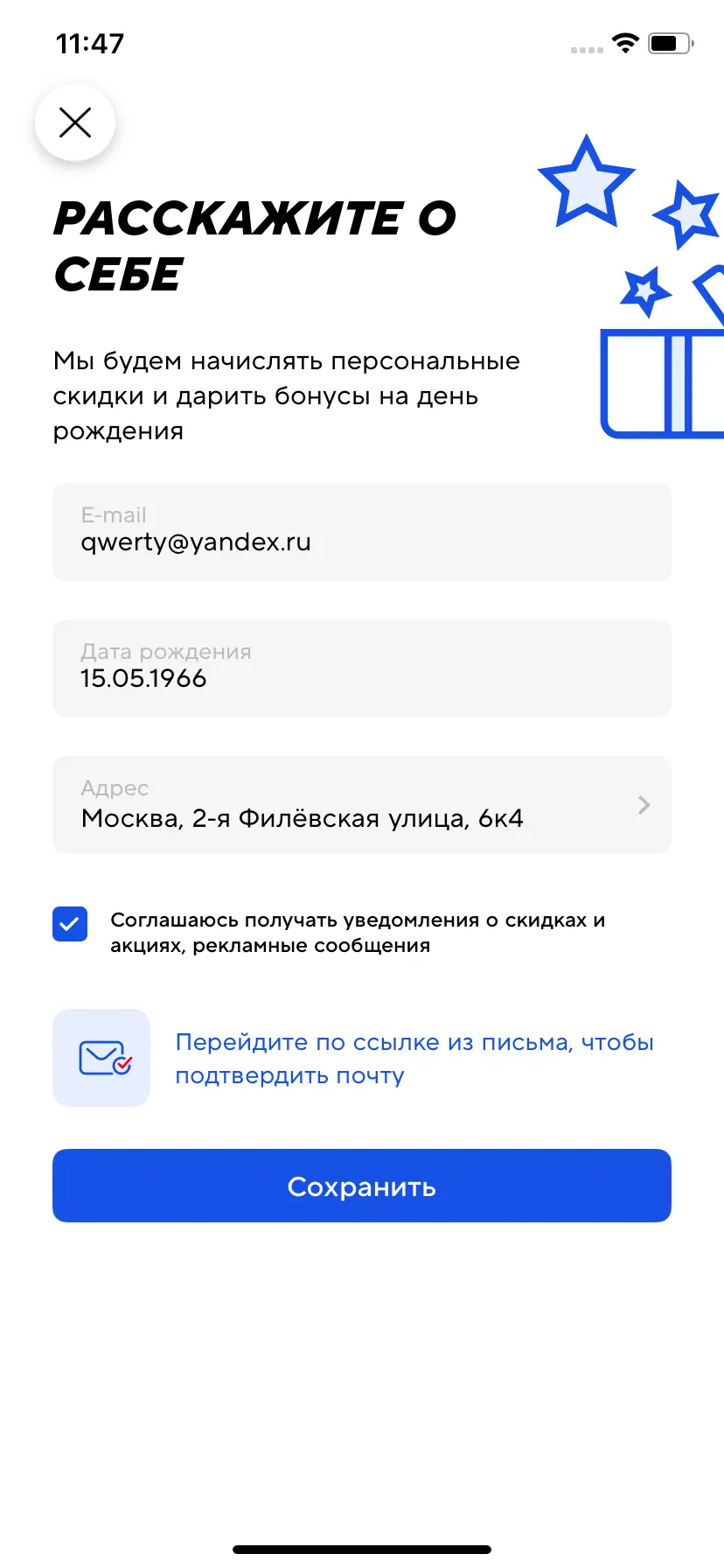Change the date of birth field
724x1568 pixels.
point(361,668)
